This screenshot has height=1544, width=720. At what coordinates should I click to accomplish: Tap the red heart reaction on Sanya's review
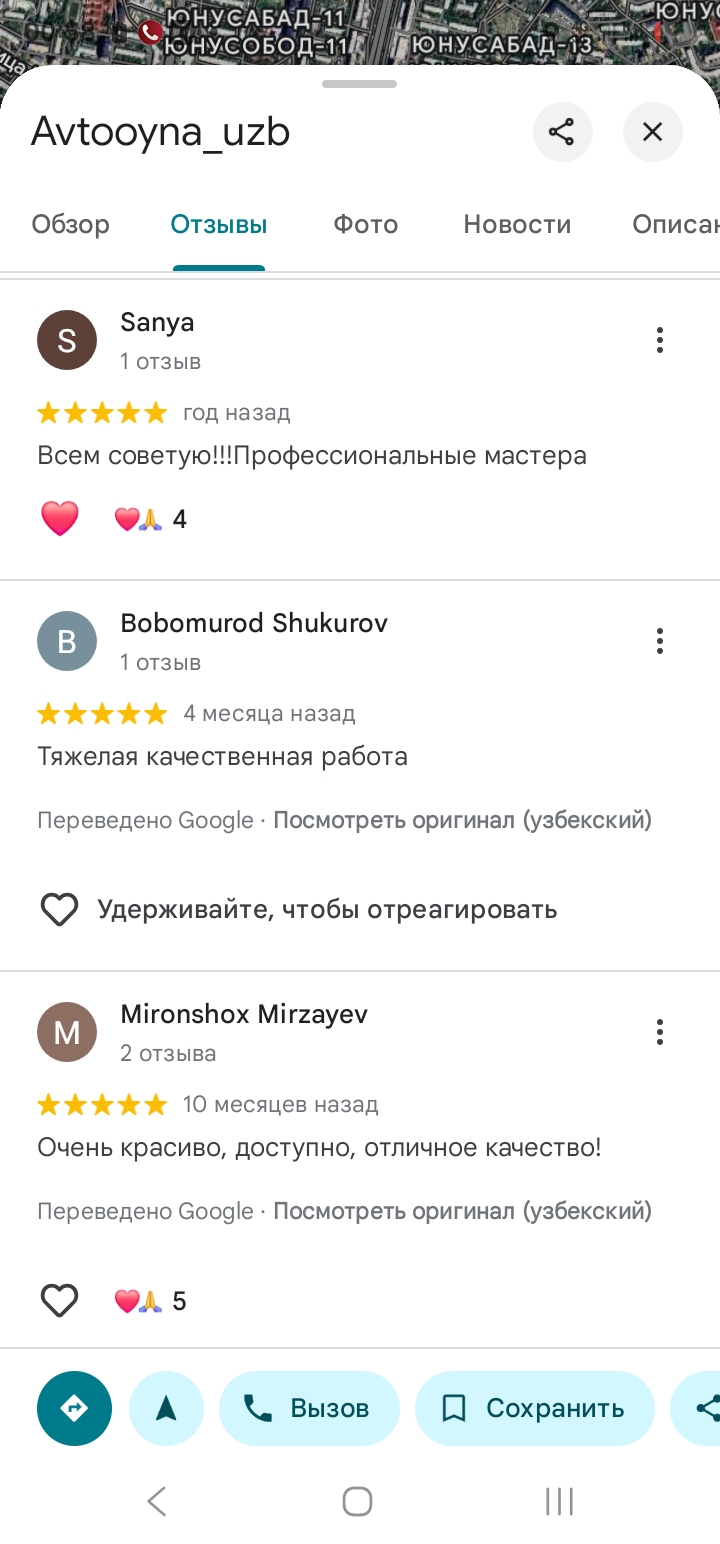pyautogui.click(x=59, y=518)
